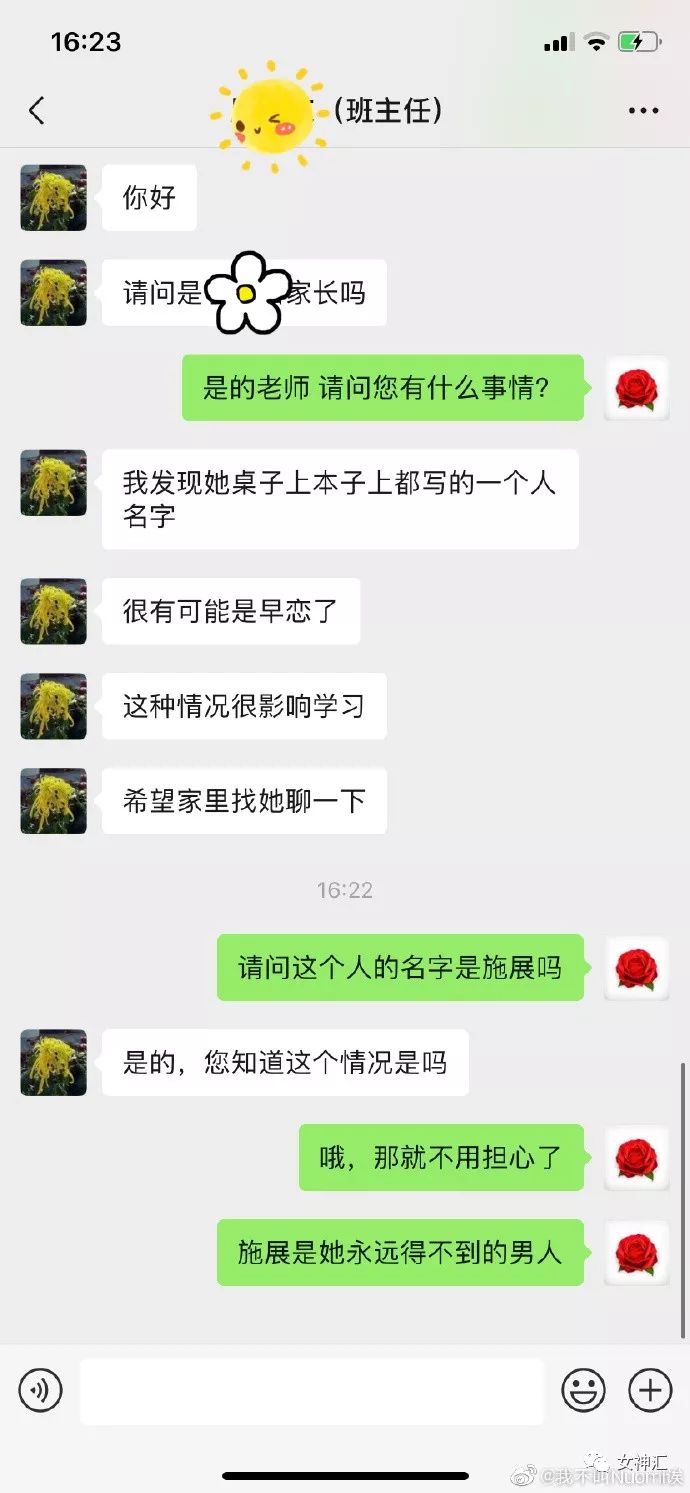The height and width of the screenshot is (1493, 690).
Task: Open rose avatar beside 哦，那就不用担心了
Action: [636, 1158]
